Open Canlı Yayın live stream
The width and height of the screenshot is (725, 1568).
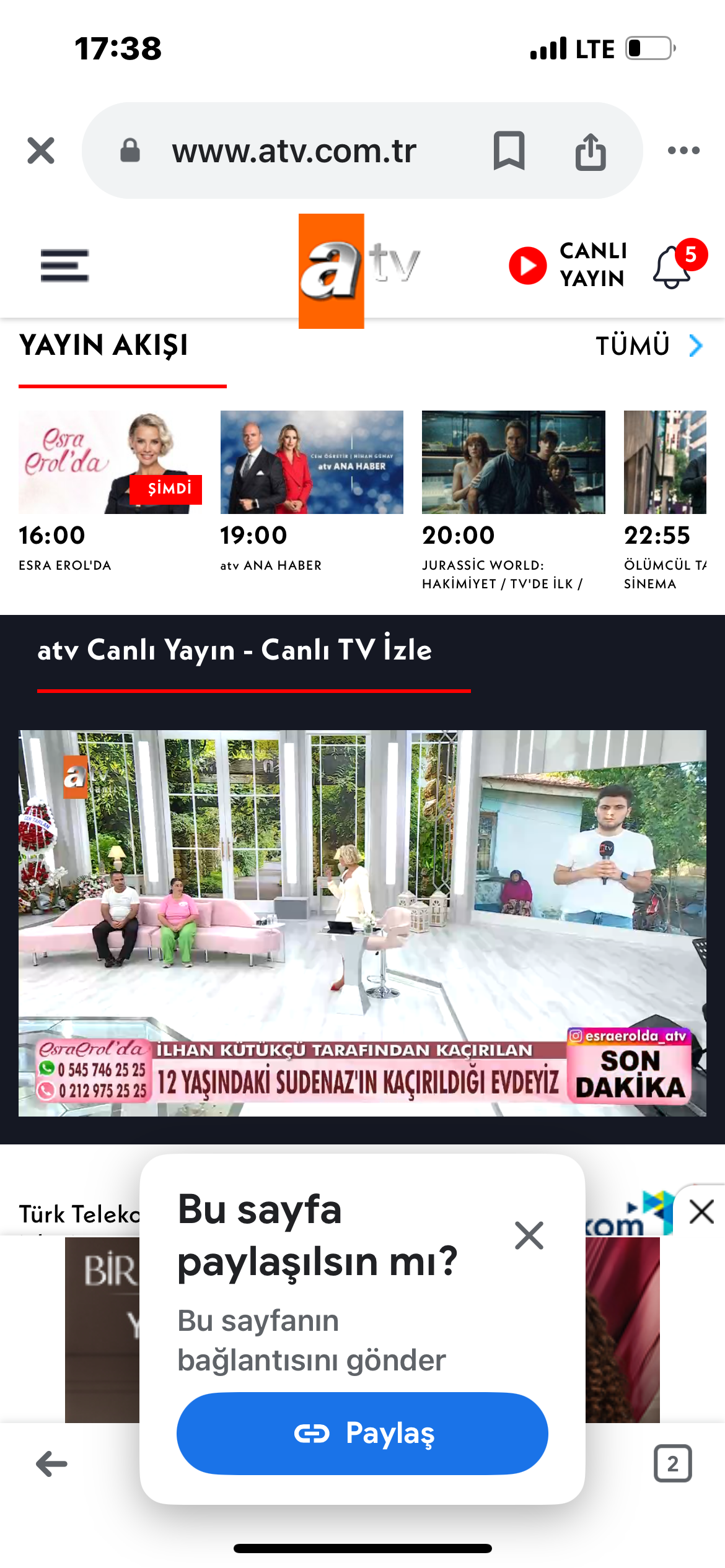[568, 265]
